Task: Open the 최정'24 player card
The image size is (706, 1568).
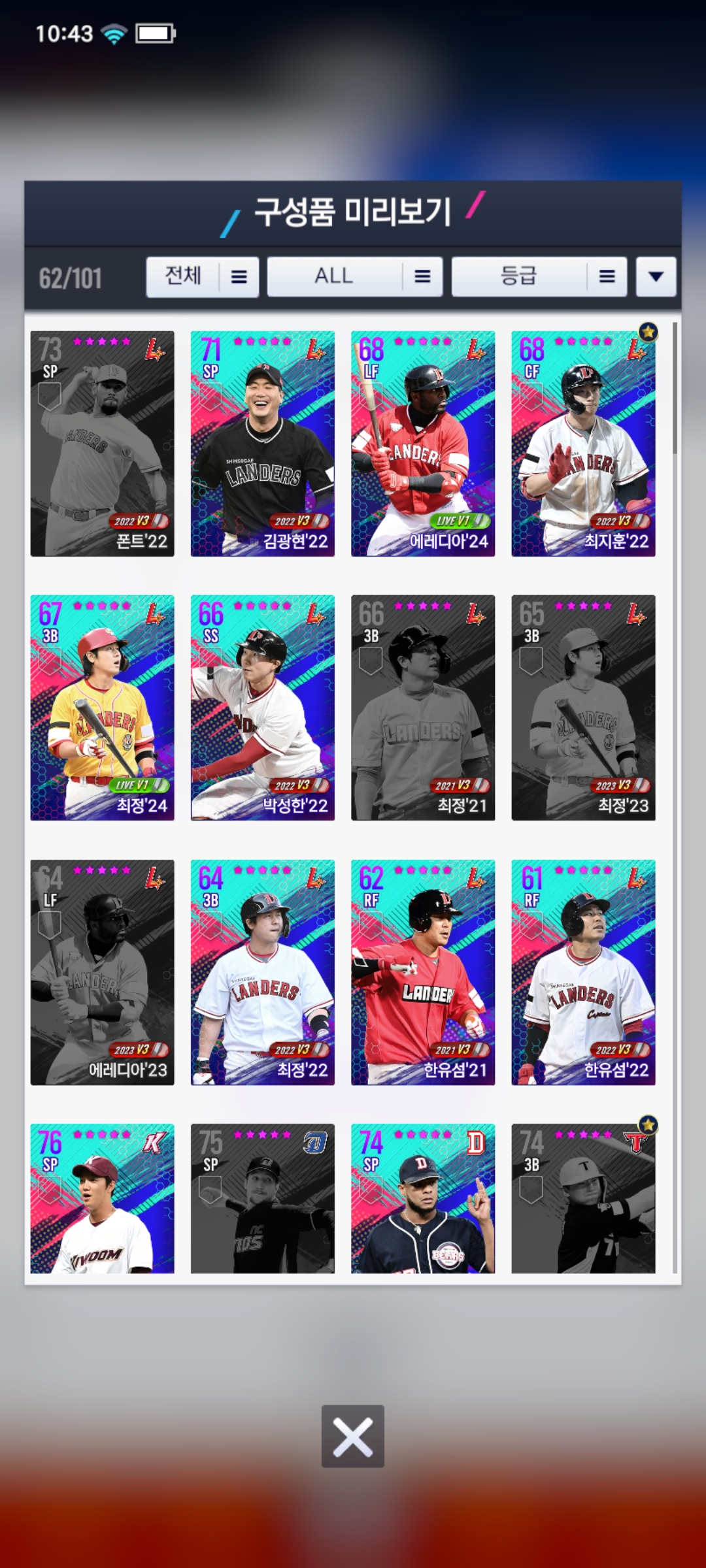Action: (102, 708)
